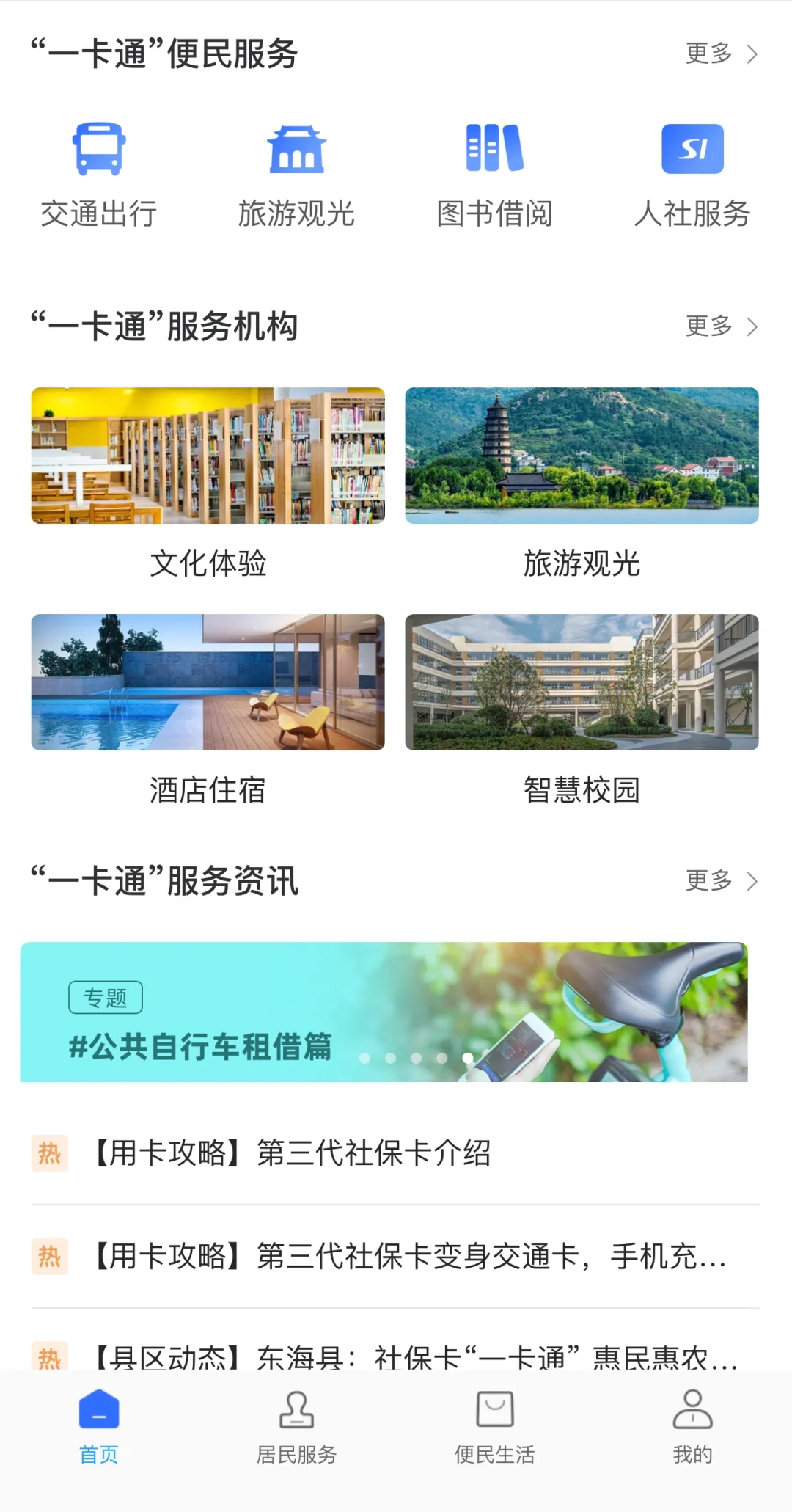
Task: Open the 东海县 县区动态 article
Action: coord(396,1356)
